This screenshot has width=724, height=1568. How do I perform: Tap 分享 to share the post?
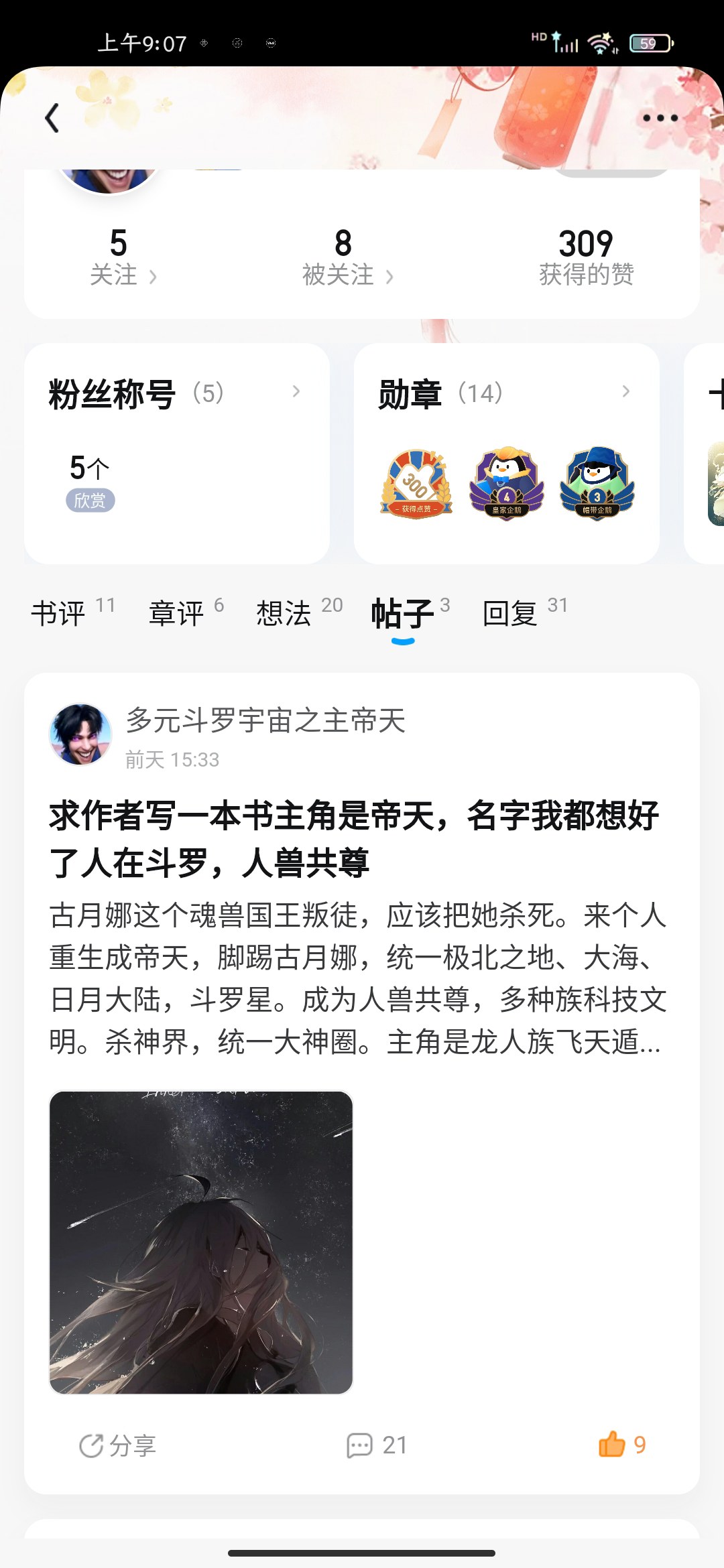point(117,1445)
